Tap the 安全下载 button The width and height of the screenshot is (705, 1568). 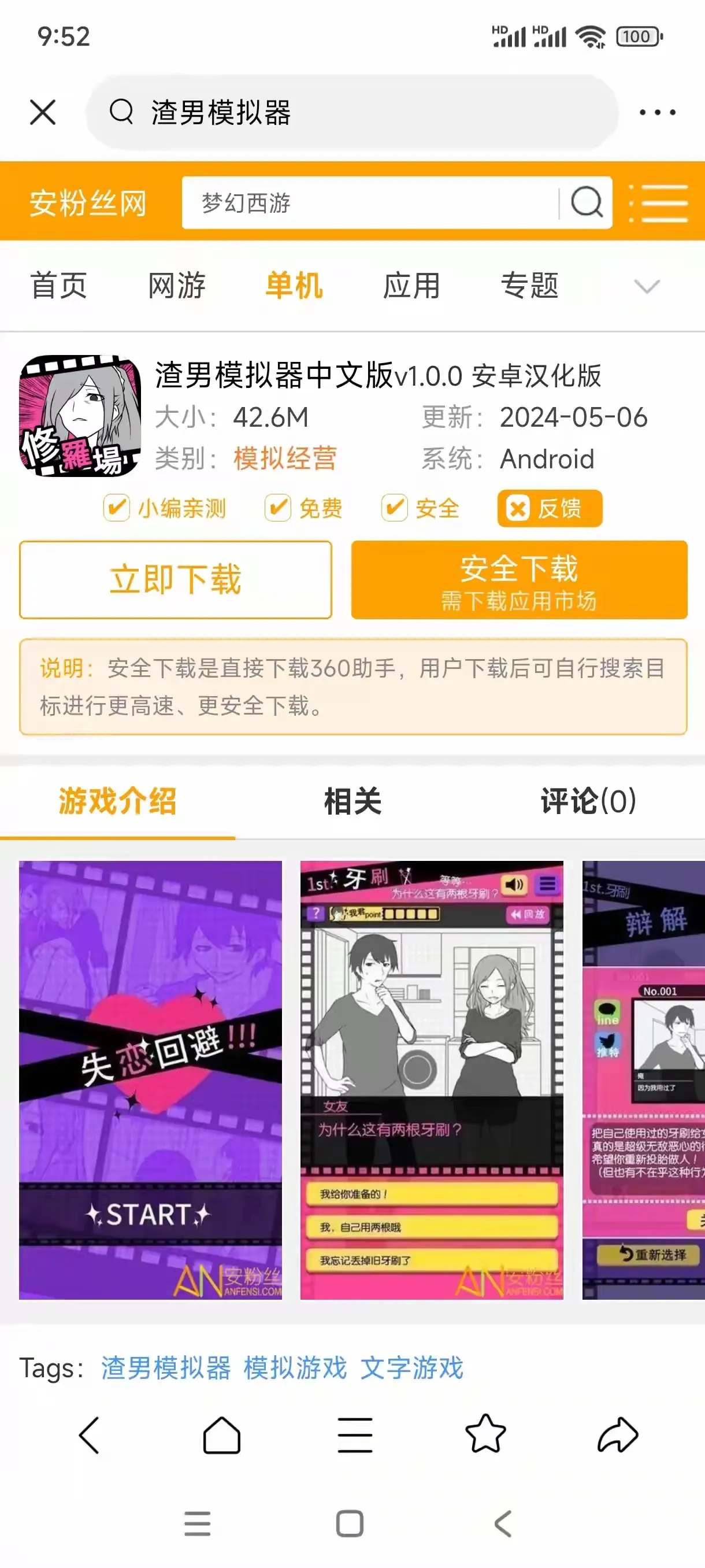[519, 579]
